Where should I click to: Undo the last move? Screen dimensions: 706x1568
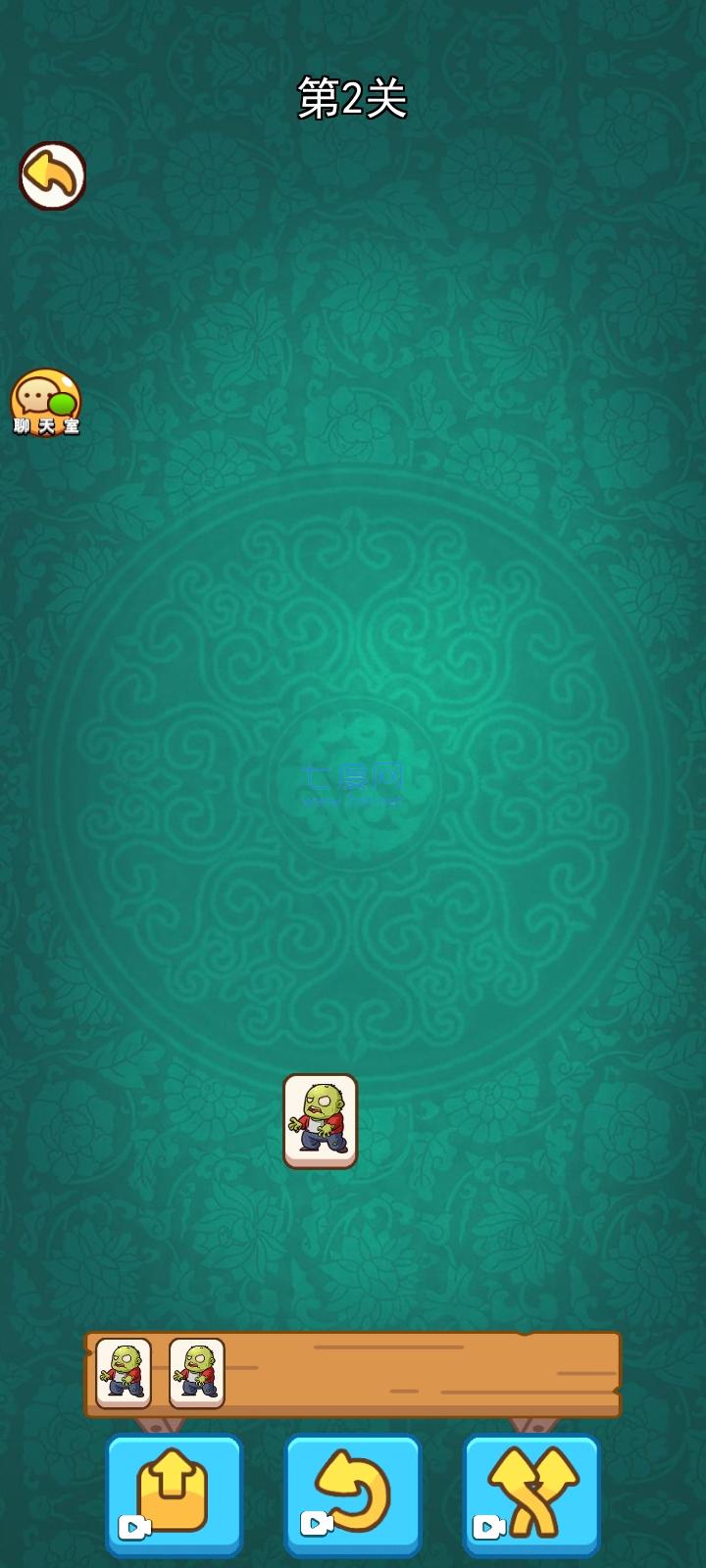pyautogui.click(x=352, y=1494)
